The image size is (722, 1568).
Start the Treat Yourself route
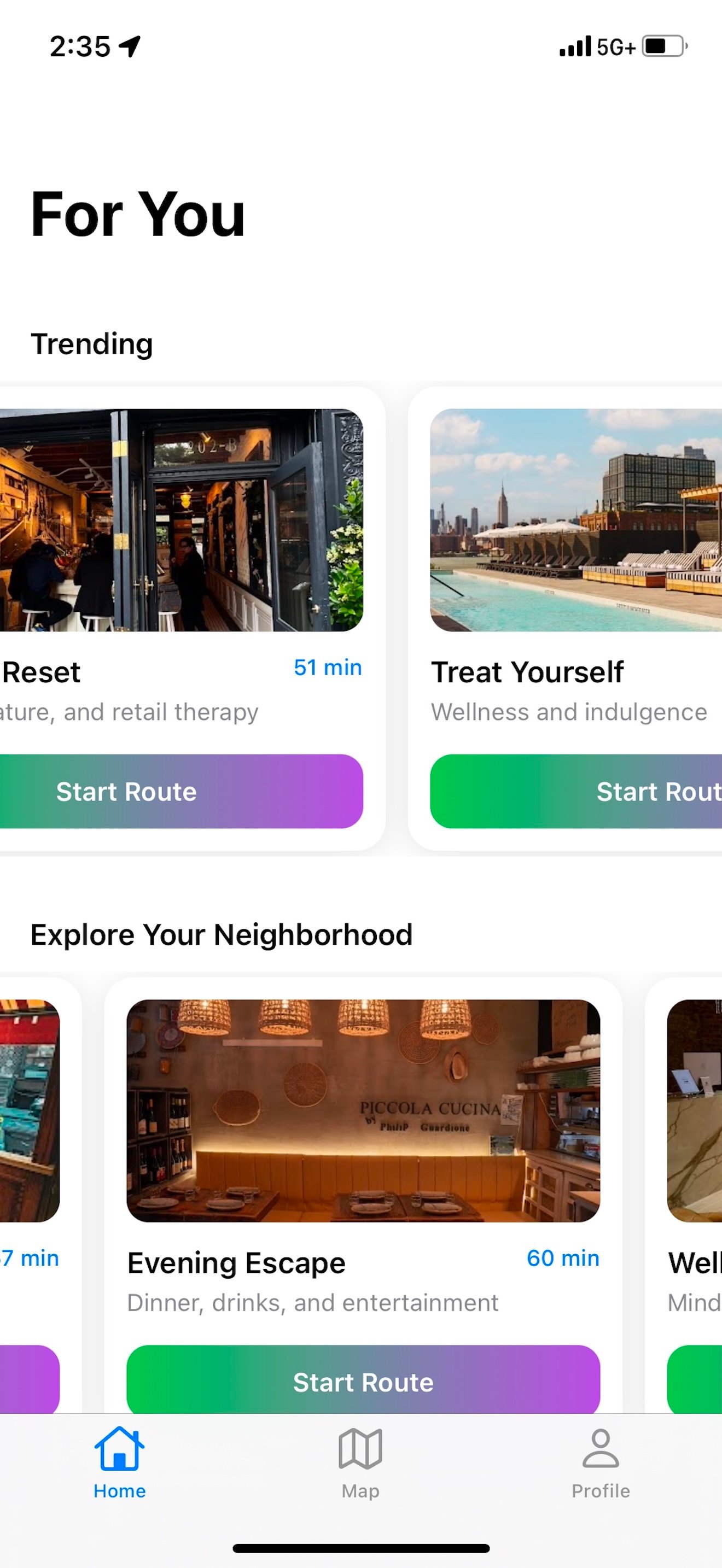(576, 791)
